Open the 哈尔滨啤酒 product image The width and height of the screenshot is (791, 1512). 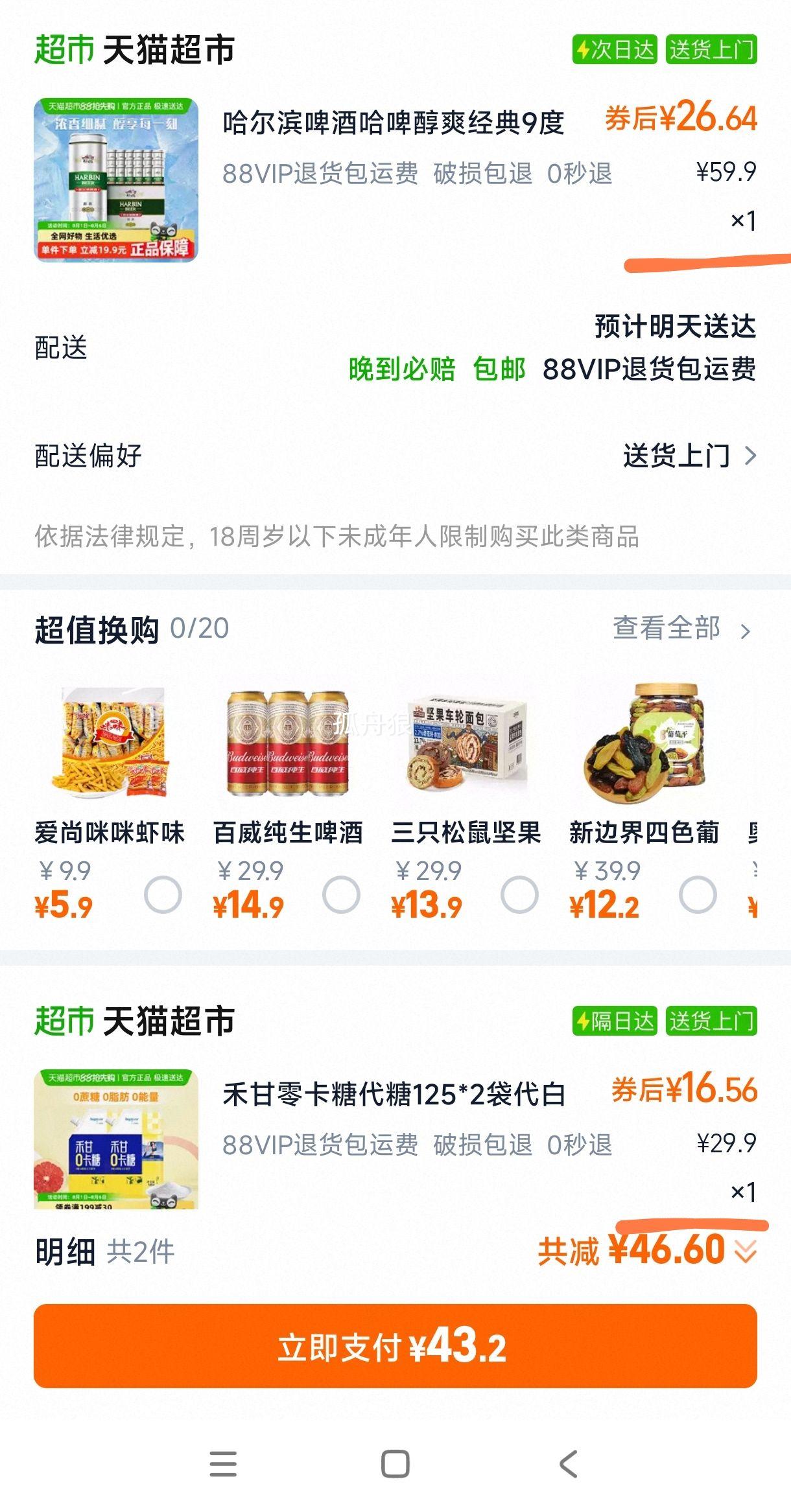click(x=116, y=180)
